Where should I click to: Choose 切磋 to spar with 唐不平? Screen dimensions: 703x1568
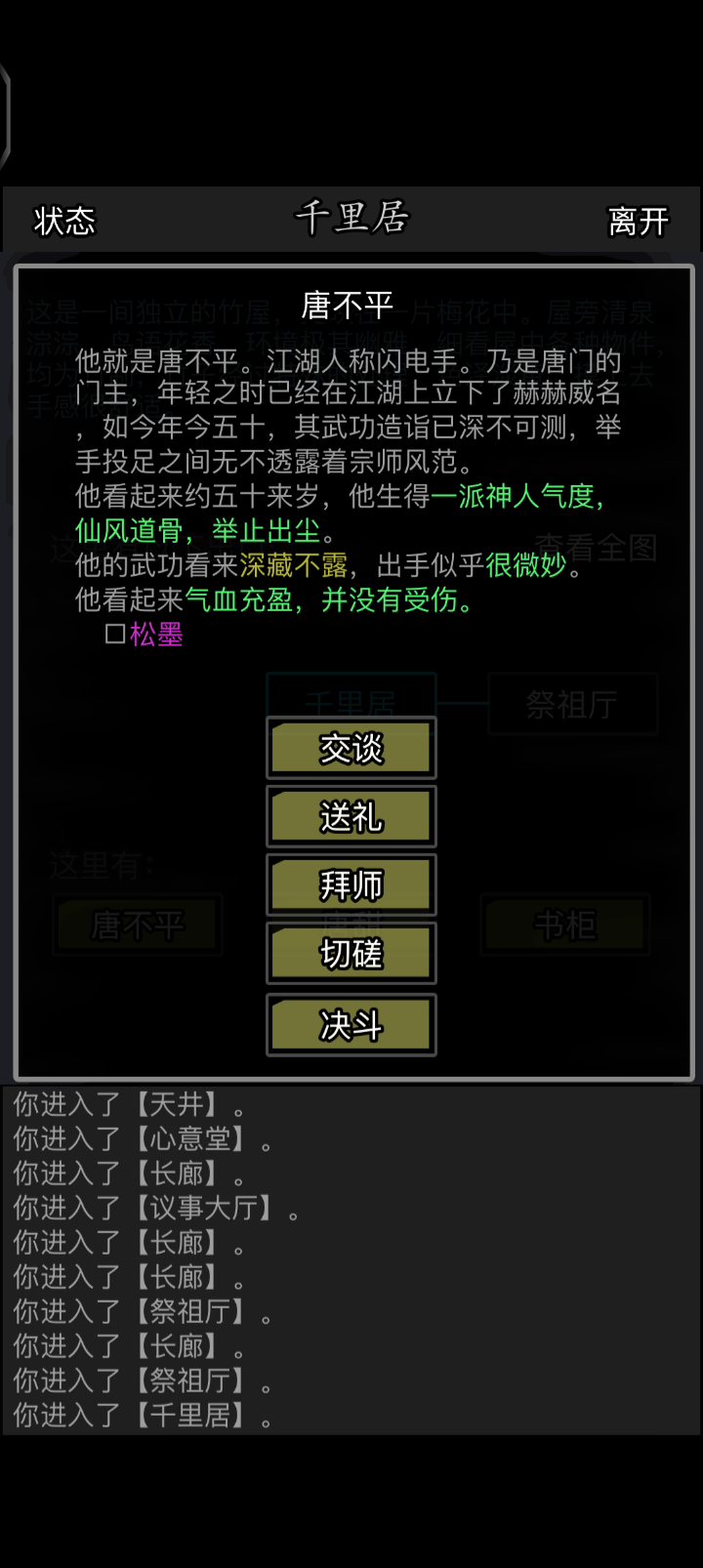(x=351, y=953)
